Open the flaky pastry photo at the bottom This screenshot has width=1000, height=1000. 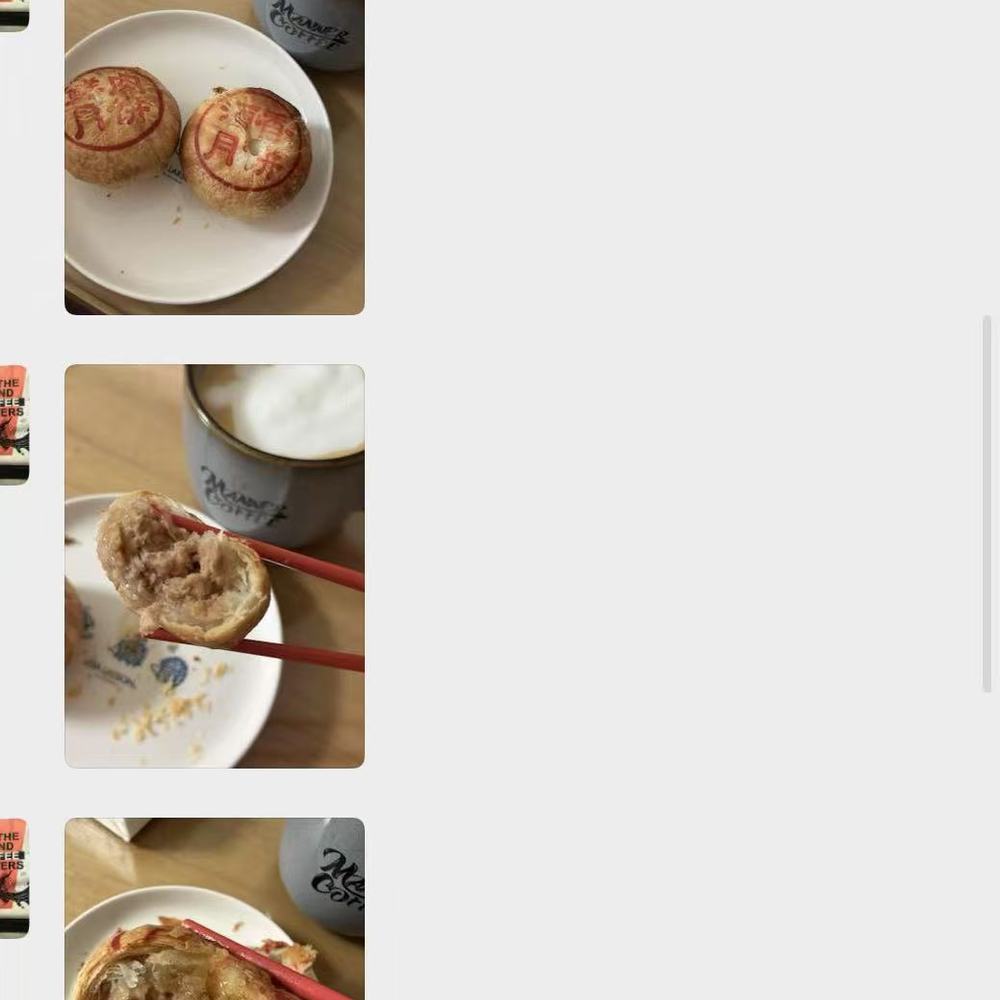pos(214,908)
